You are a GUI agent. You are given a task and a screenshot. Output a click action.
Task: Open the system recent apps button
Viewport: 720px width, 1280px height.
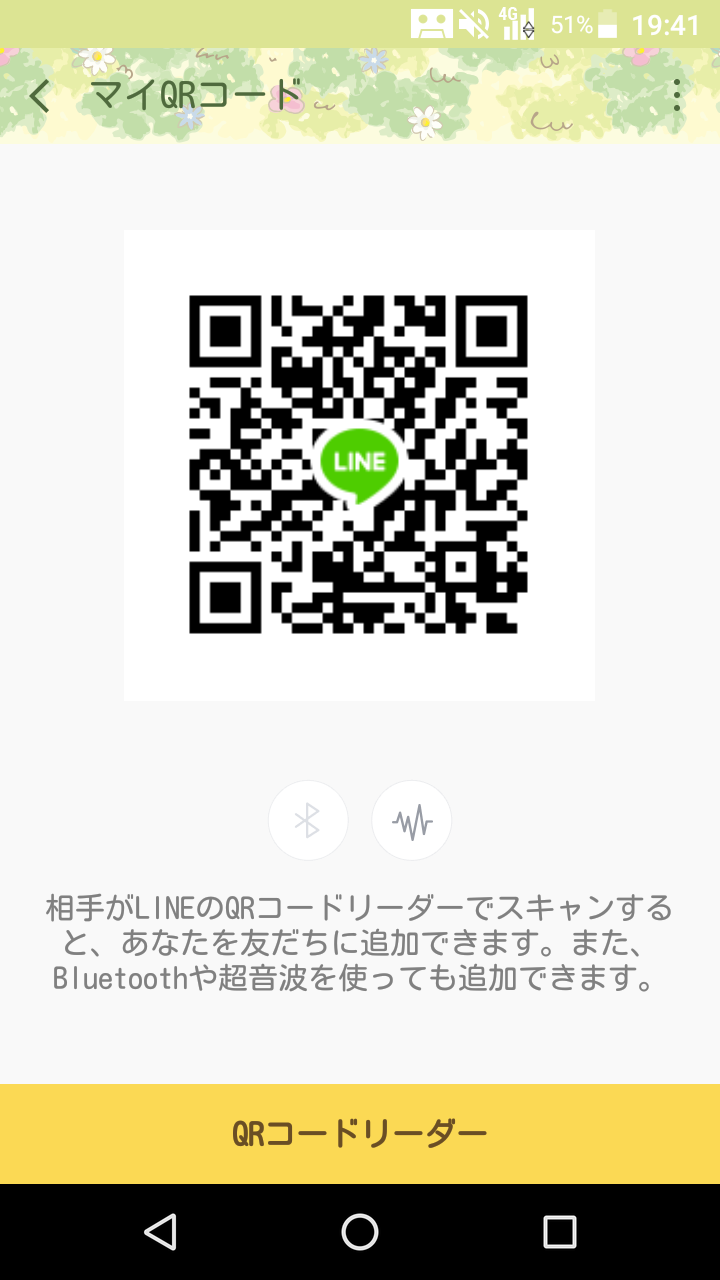click(560, 1232)
